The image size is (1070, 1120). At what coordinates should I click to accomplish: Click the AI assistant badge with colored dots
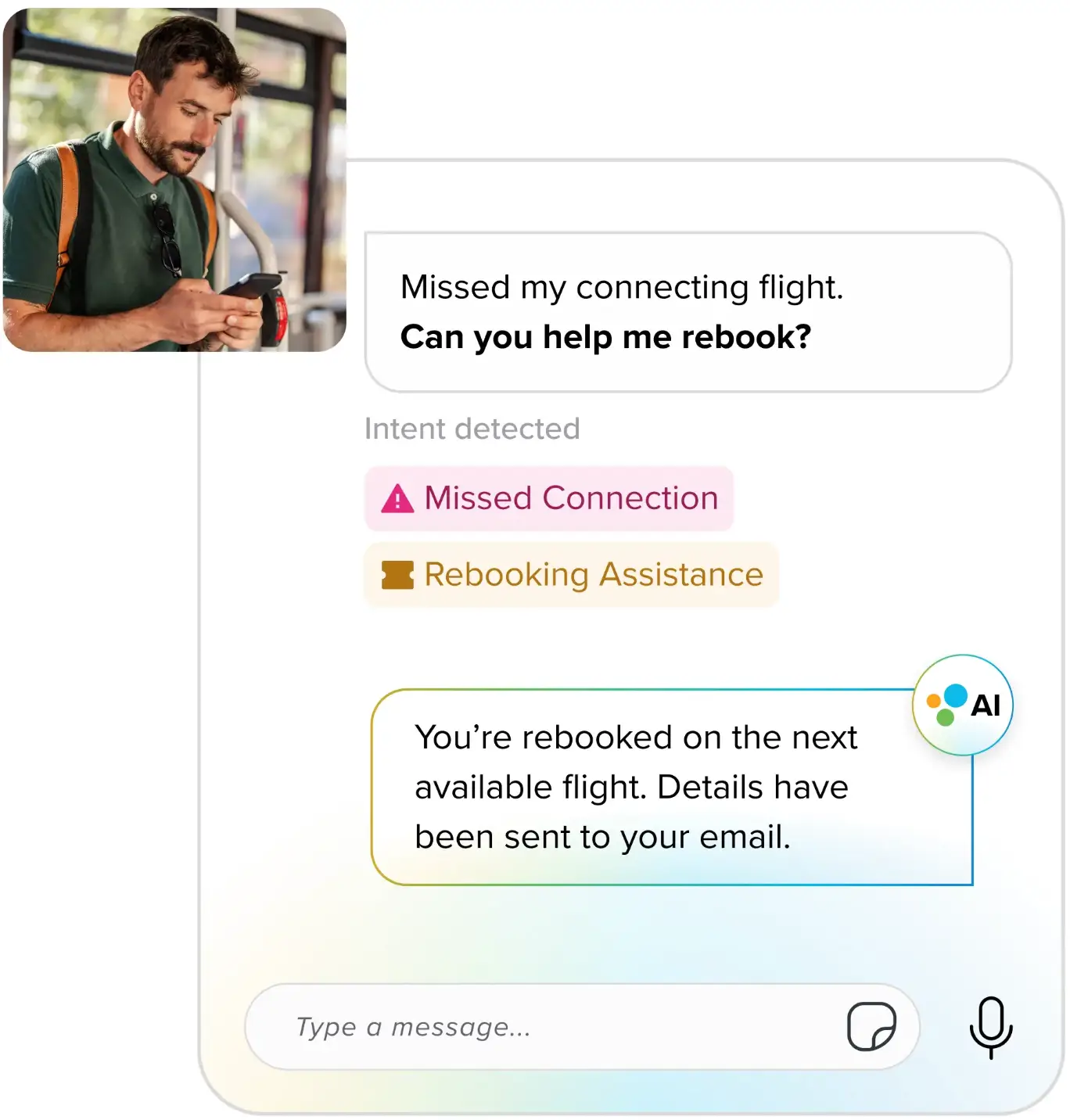point(962,705)
